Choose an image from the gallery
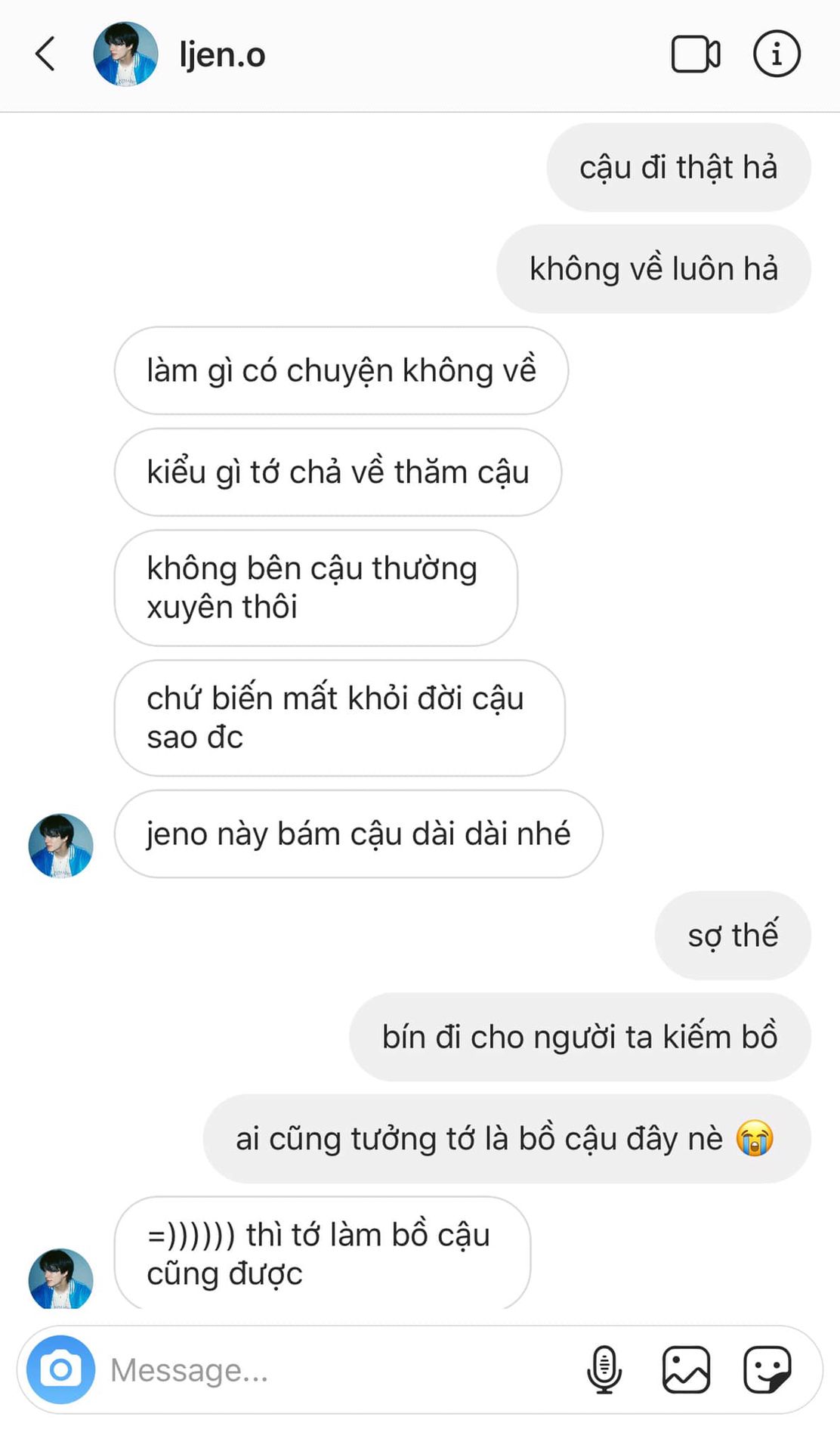The image size is (840, 1451). 686,1369
